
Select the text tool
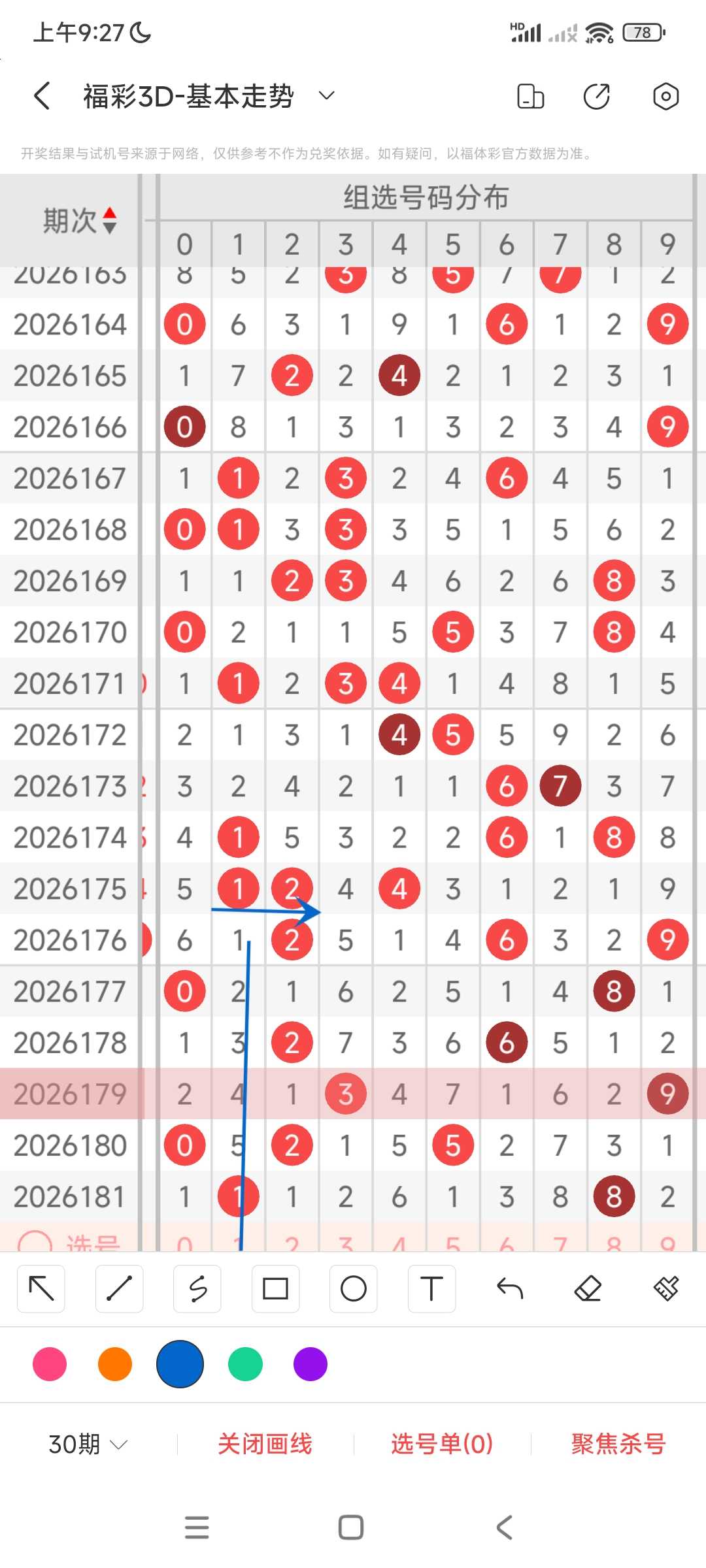(x=431, y=1288)
